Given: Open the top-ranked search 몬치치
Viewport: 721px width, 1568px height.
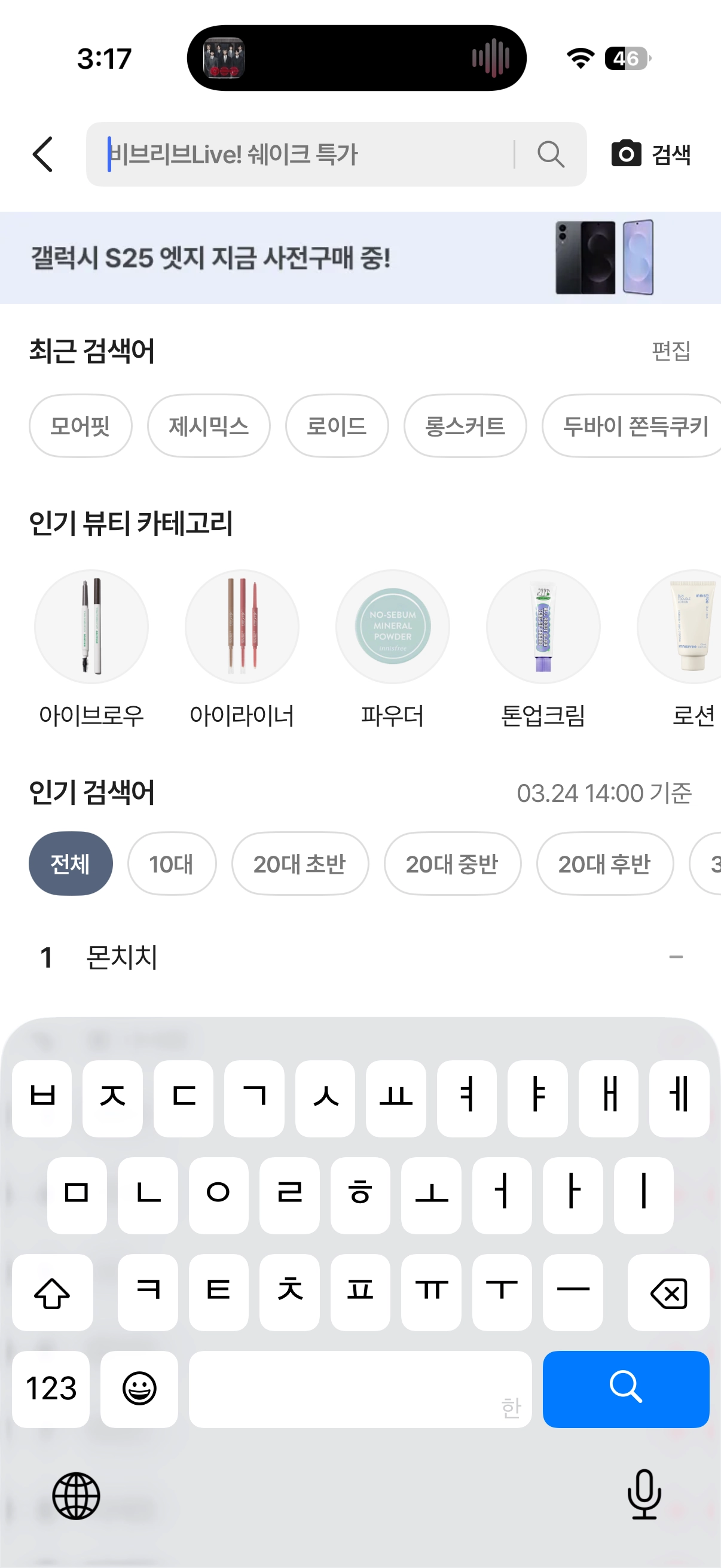Looking at the screenshot, I should (122, 957).
